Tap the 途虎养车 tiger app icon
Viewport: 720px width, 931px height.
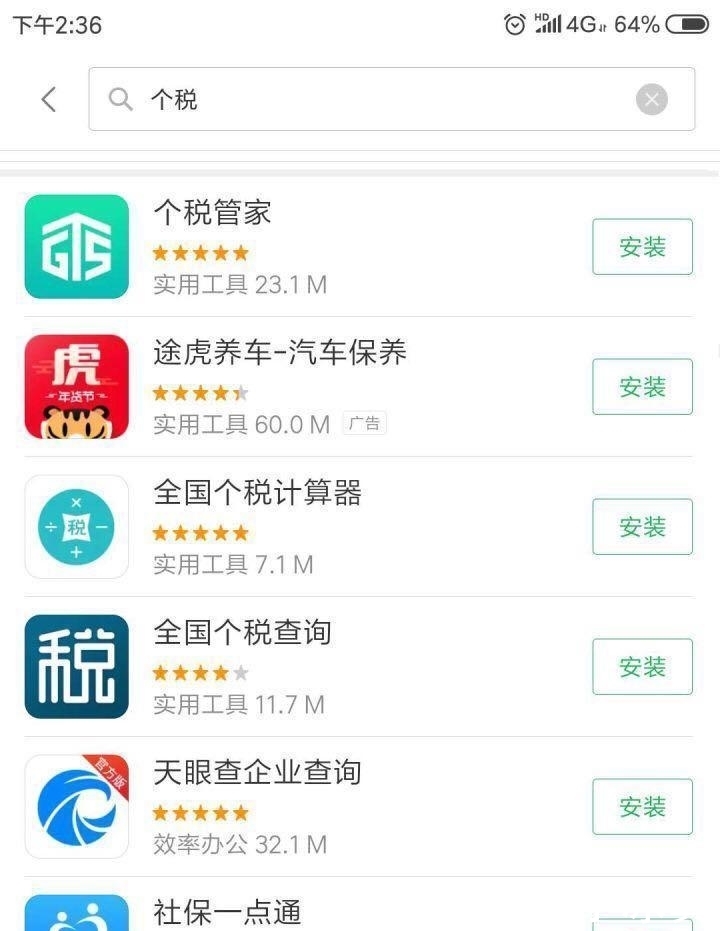tap(75, 386)
